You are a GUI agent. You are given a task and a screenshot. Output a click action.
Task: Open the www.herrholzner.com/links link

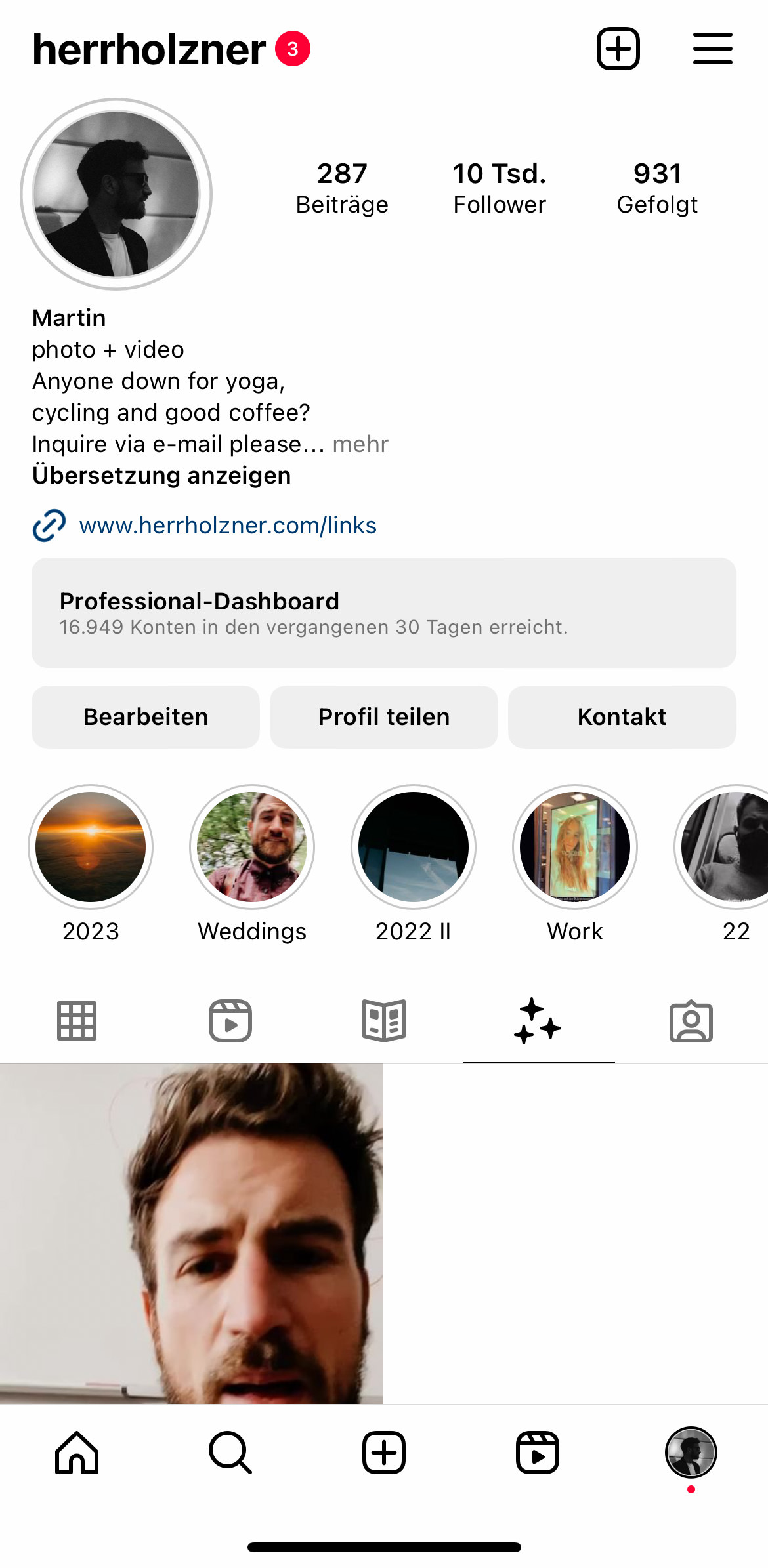pyautogui.click(x=227, y=526)
